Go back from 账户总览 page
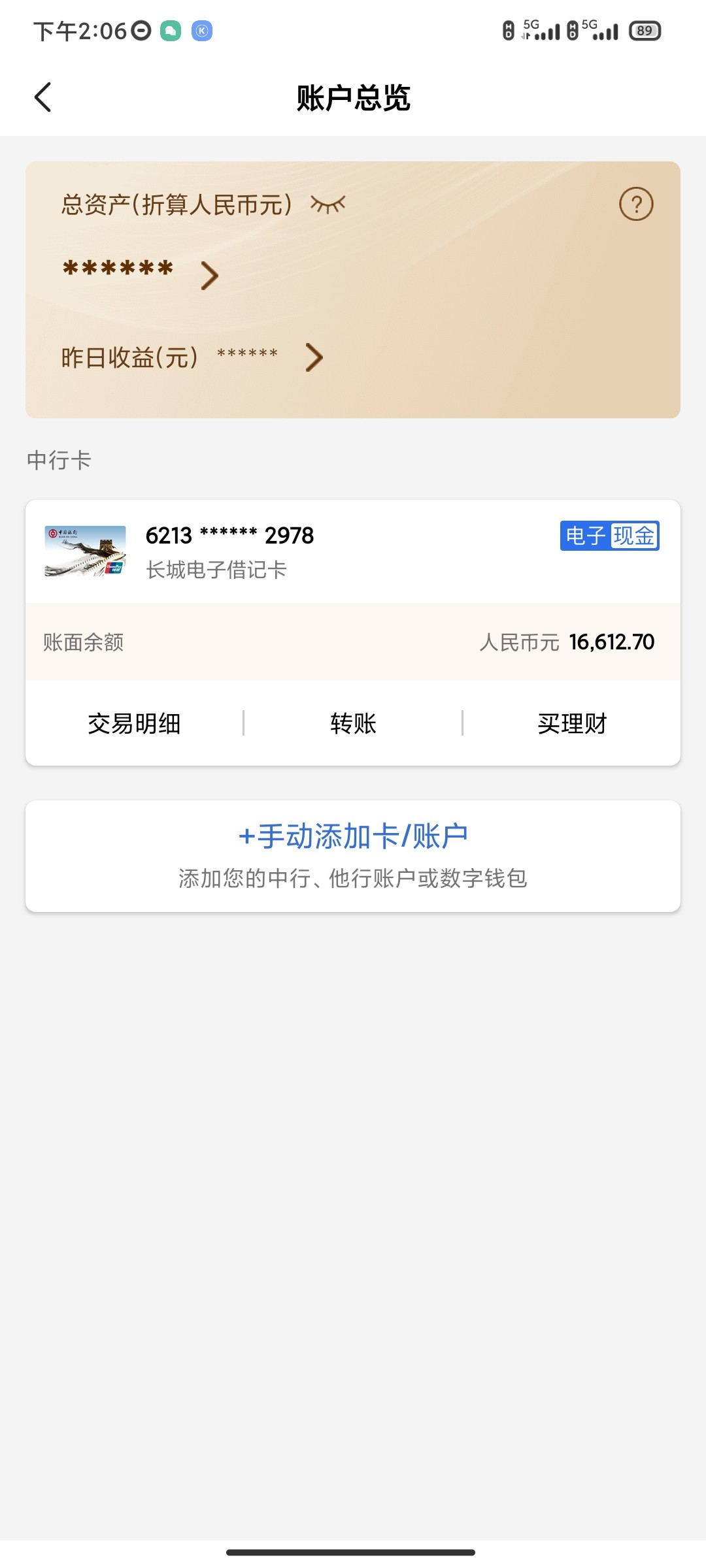The width and height of the screenshot is (706, 1568). [43, 97]
